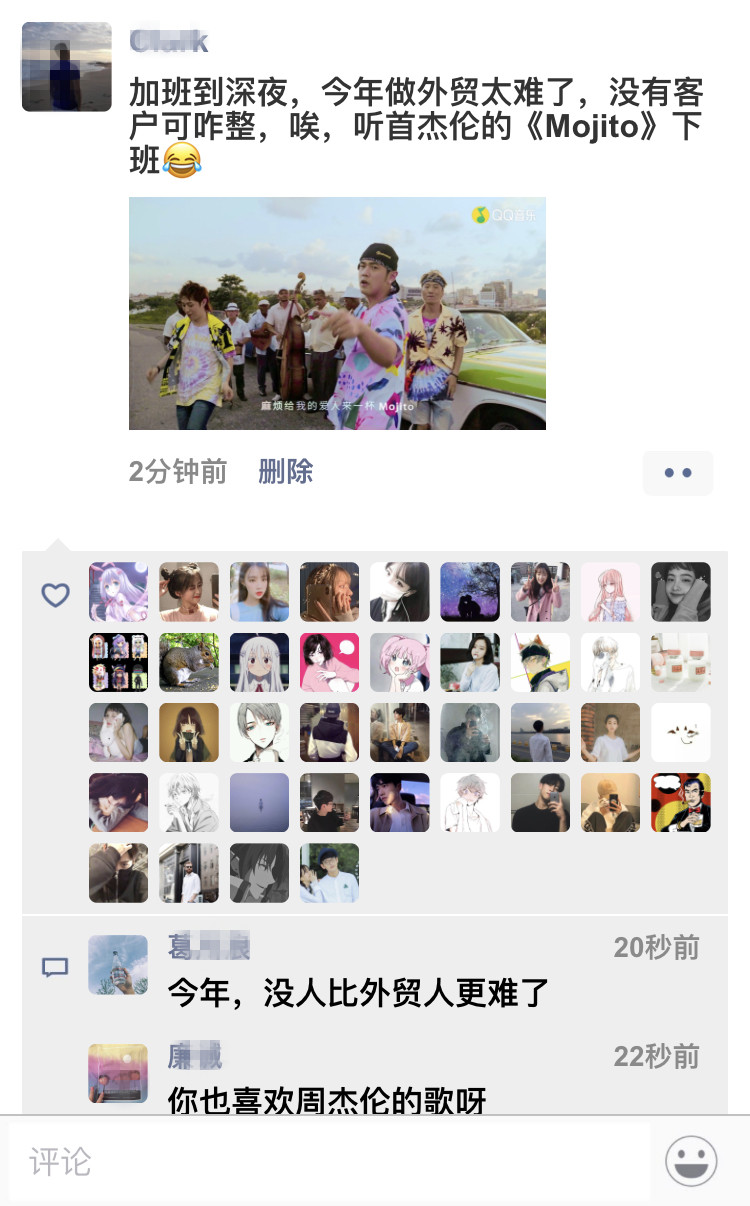The height and width of the screenshot is (1206, 750).
Task: Play the Mojito music video thumbnail
Action: (337, 313)
